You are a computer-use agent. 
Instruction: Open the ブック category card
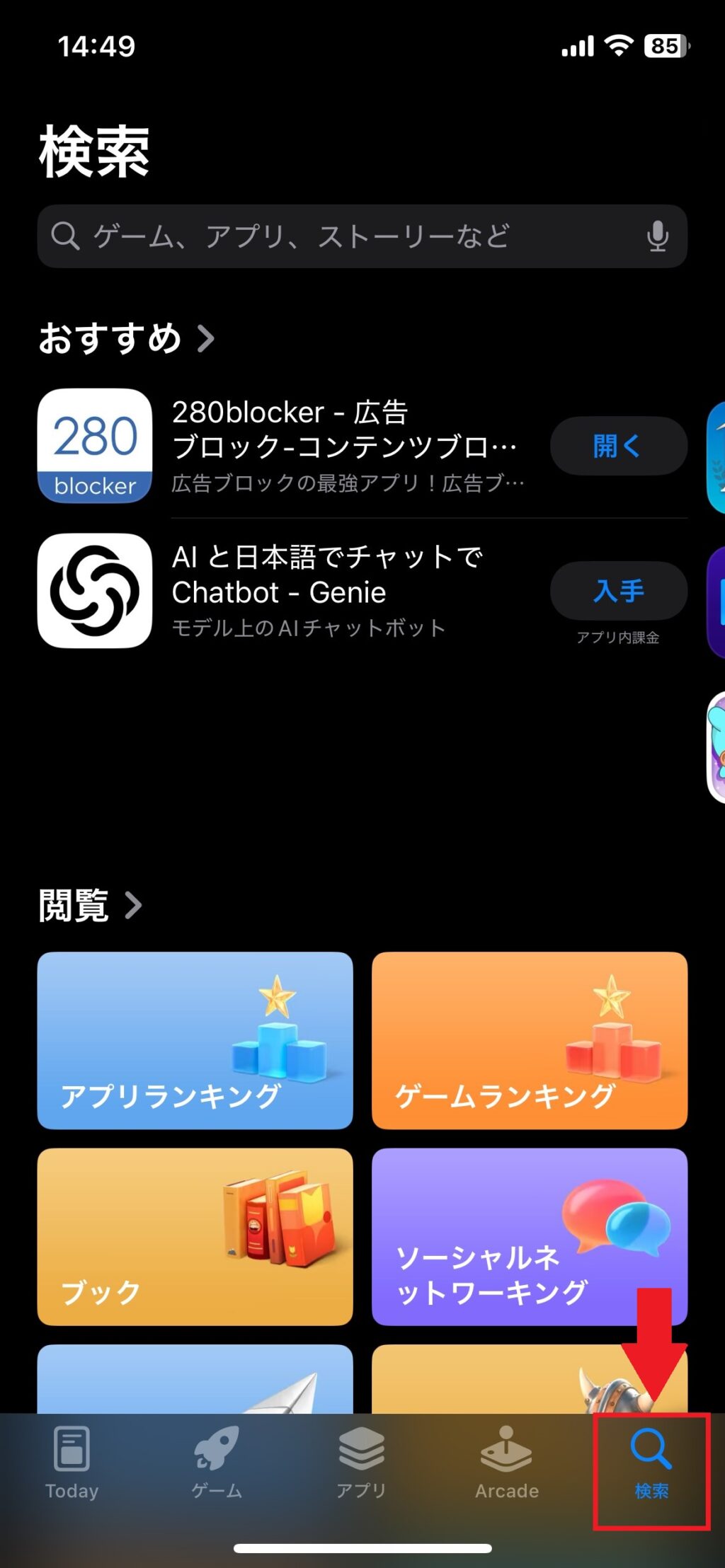click(x=195, y=1236)
